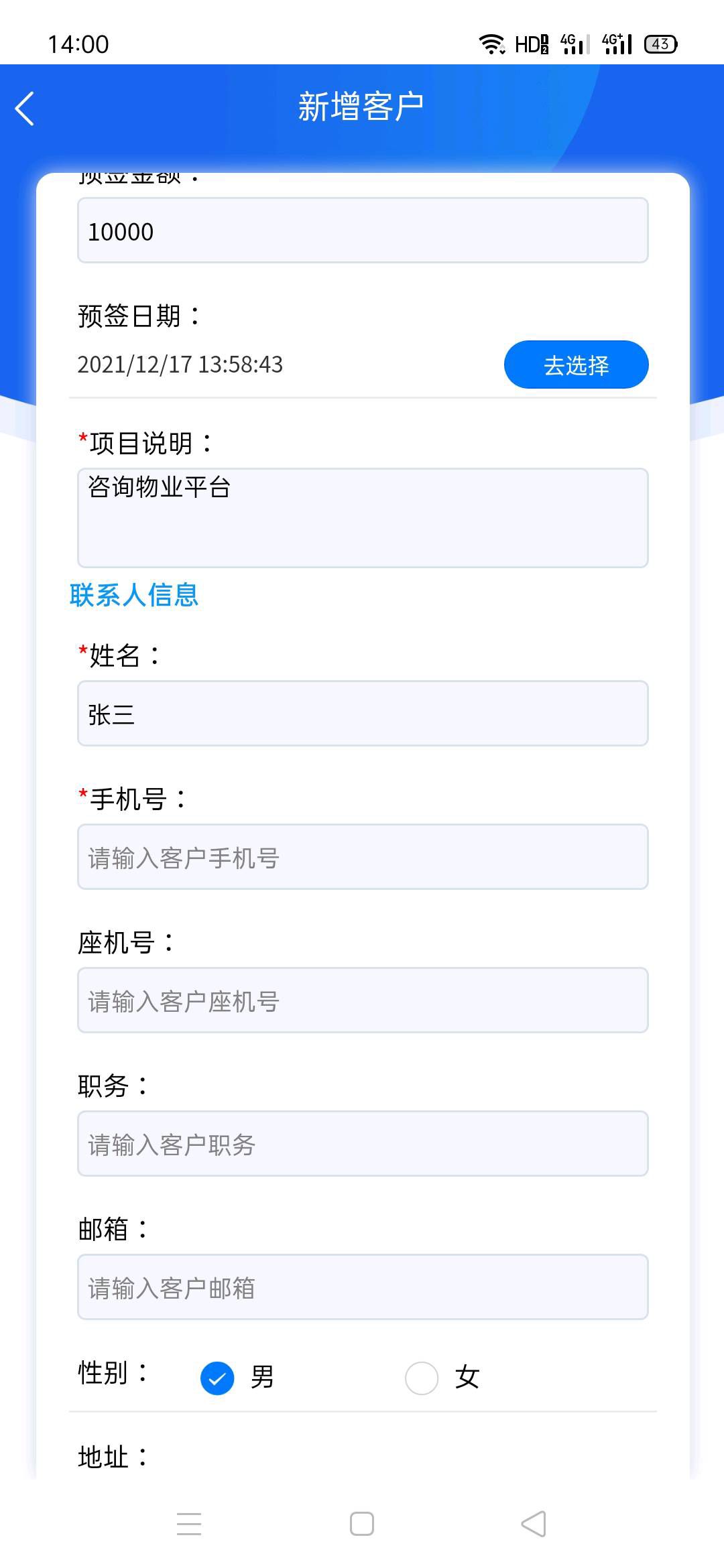724x1568 pixels.
Task: Edit the 姓名 field containing 张三
Action: click(362, 714)
